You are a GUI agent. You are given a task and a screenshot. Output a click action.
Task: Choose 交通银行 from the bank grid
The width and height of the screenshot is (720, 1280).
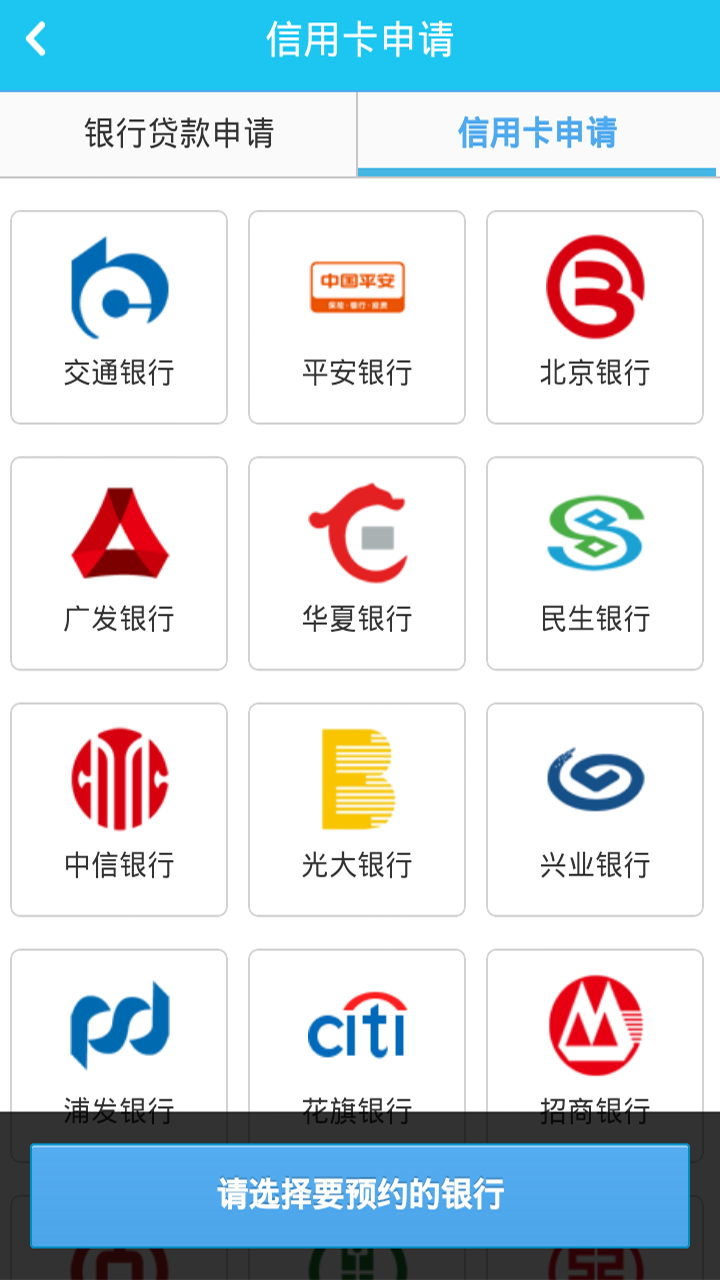click(x=119, y=317)
